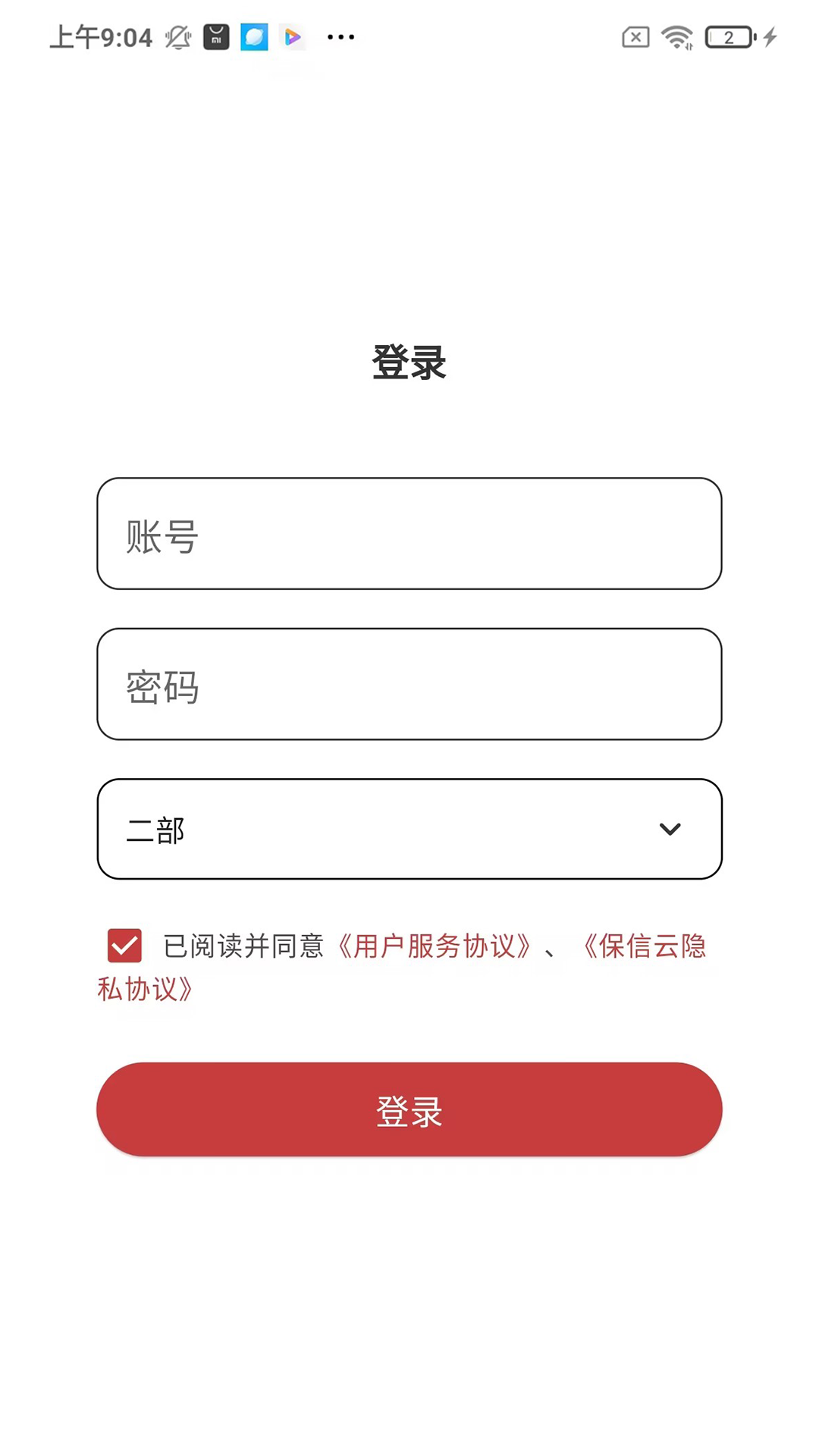The width and height of the screenshot is (819, 1456).
Task: Tap the red 登录 button
Action: (x=409, y=1109)
